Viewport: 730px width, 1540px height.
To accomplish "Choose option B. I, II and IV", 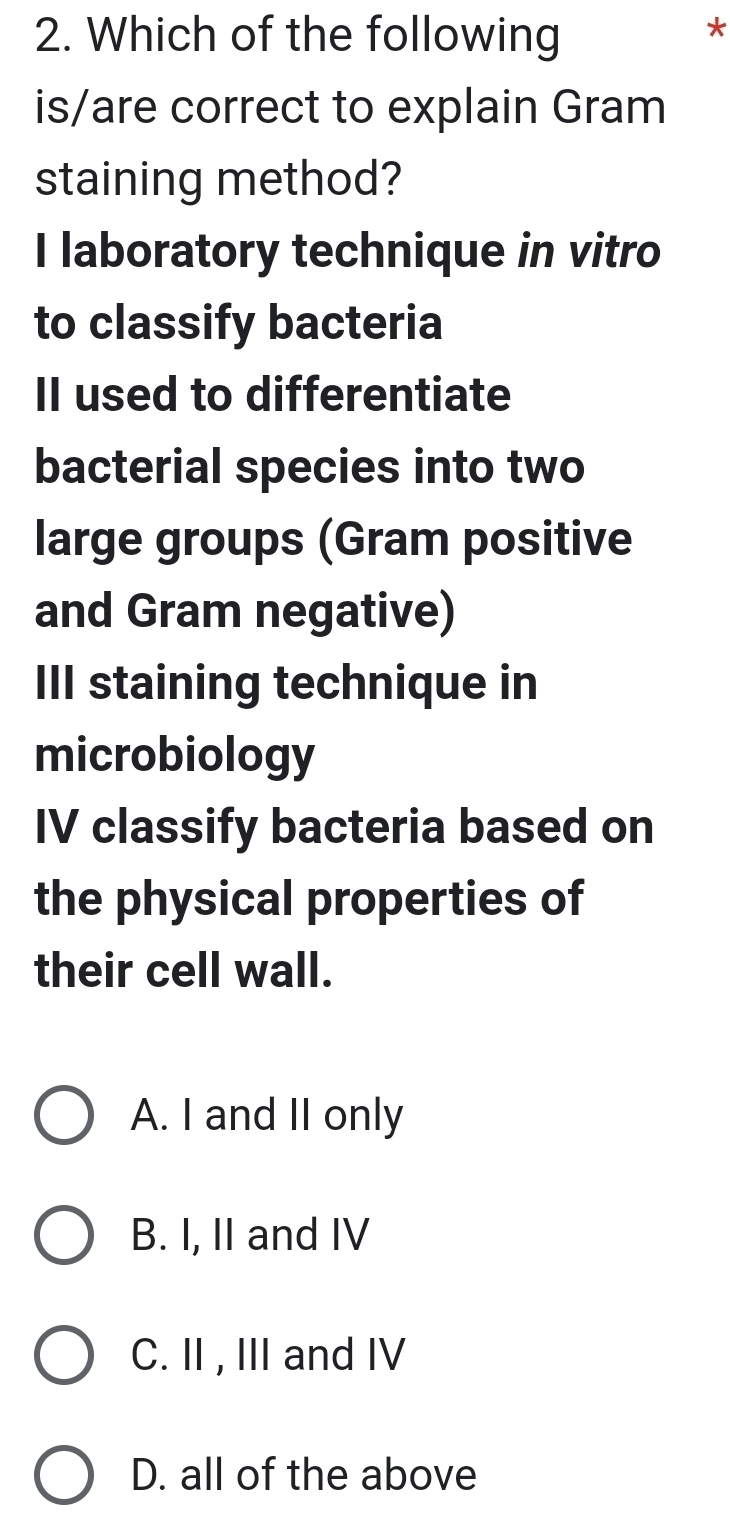I will [x=65, y=1236].
